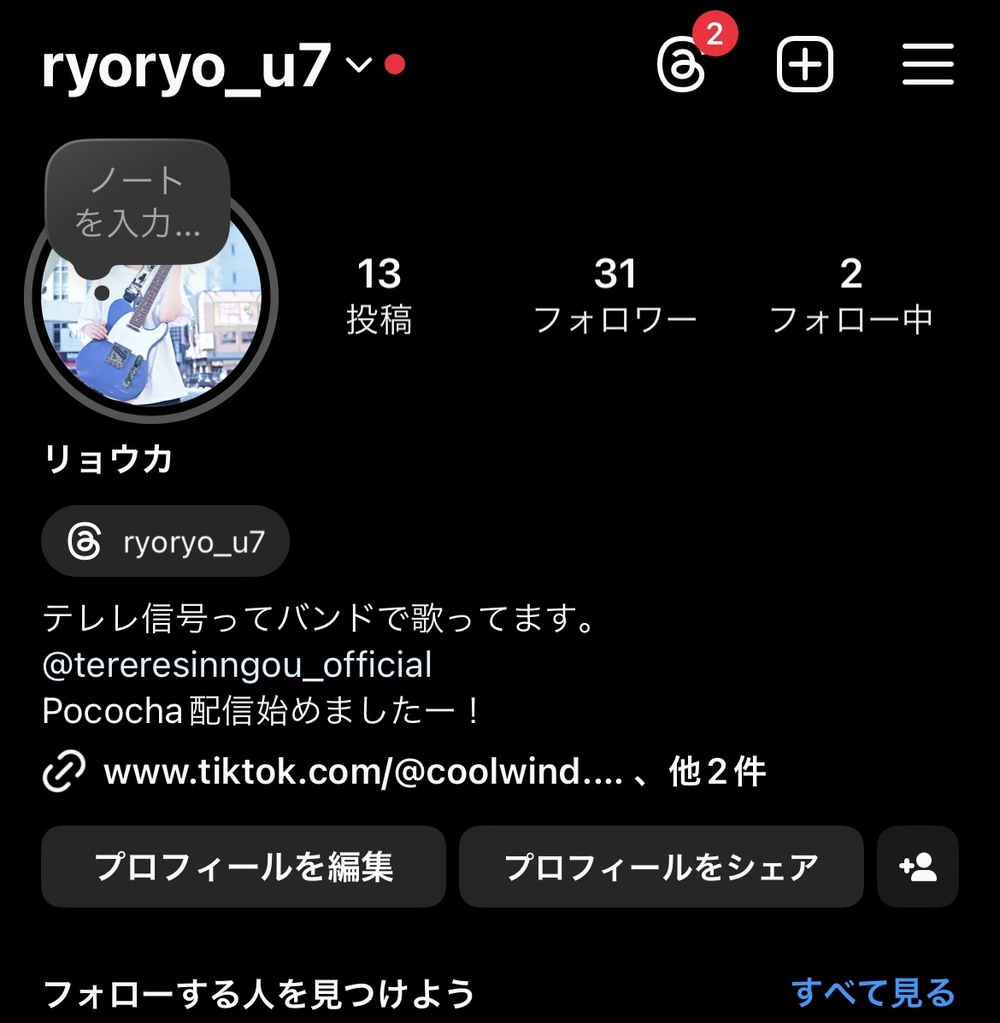Visit @tereresinngou_official from the bio

click(238, 665)
